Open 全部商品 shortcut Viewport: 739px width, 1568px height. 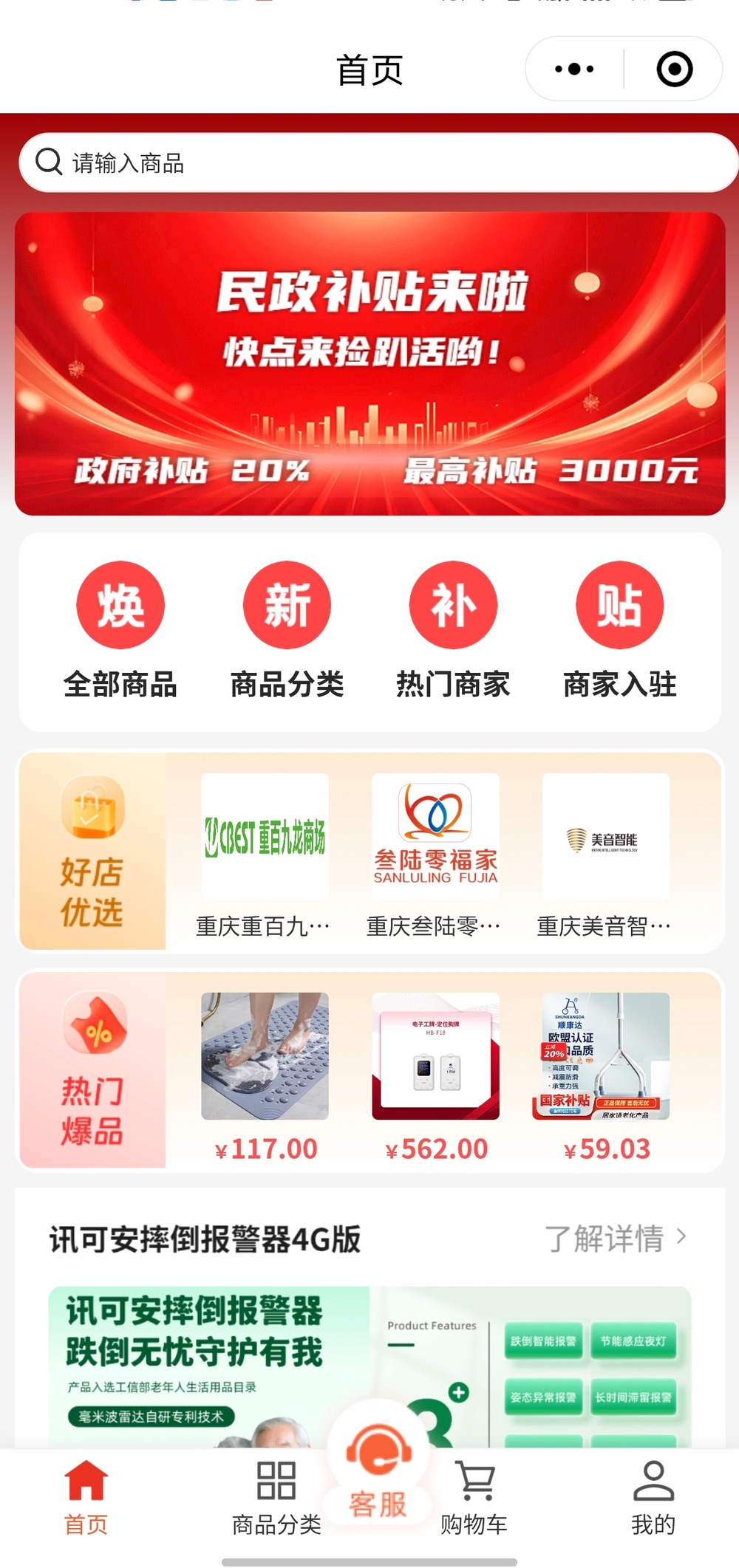(x=120, y=629)
